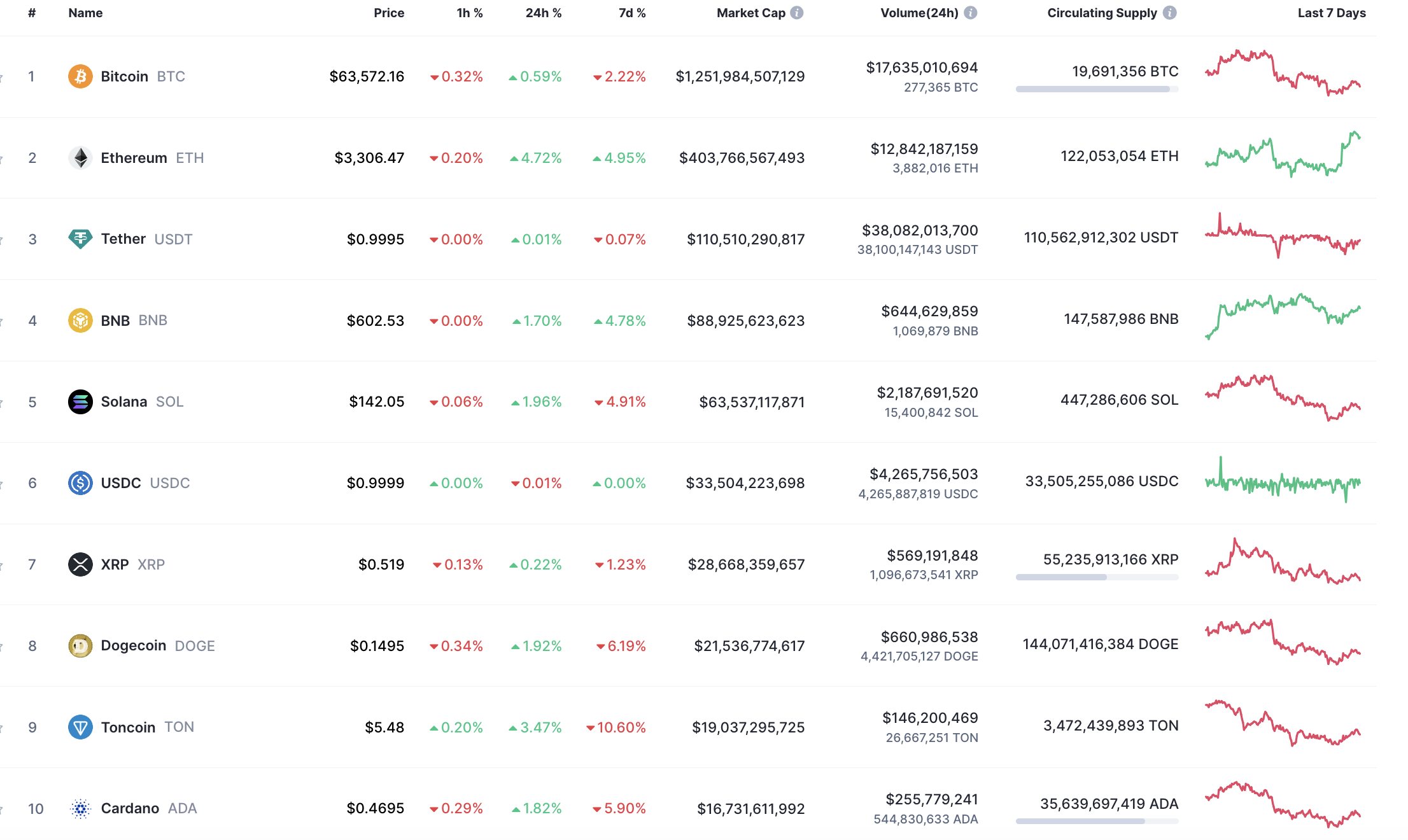Sort coins by Name column
The width and height of the screenshot is (1408, 840).
click(x=85, y=13)
